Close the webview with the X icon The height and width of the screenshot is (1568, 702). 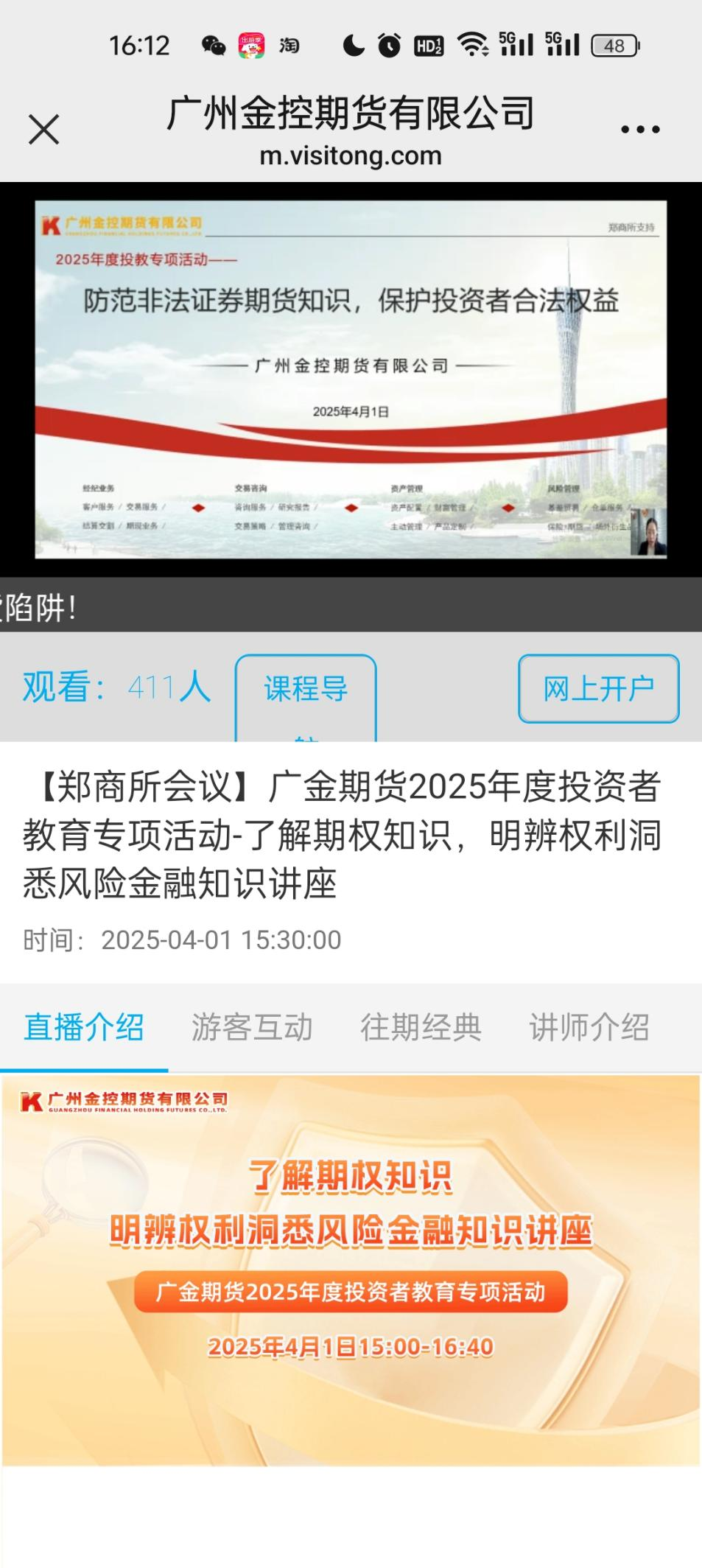pyautogui.click(x=43, y=130)
